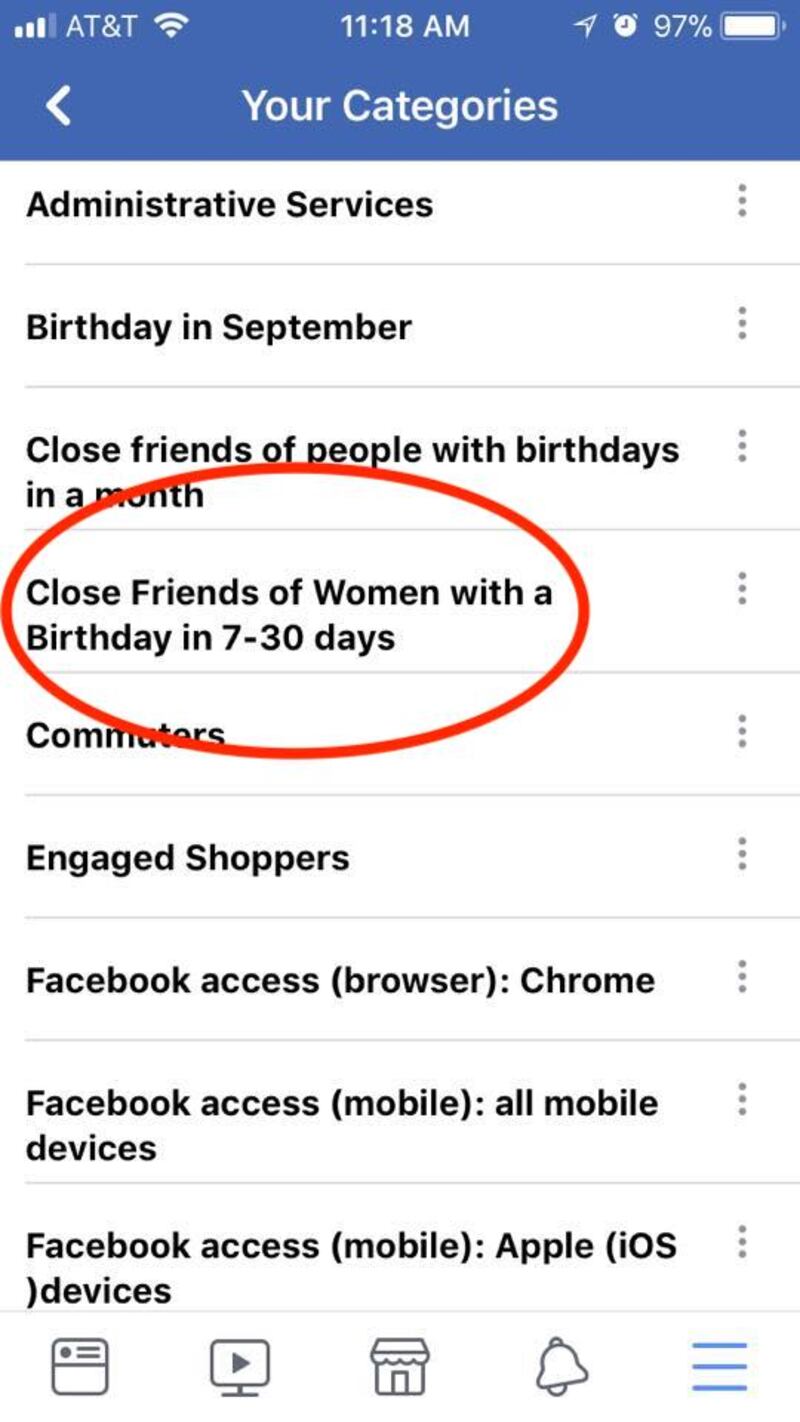This screenshot has height=1422, width=800.
Task: Open options for Commuters
Action: pyautogui.click(x=741, y=732)
